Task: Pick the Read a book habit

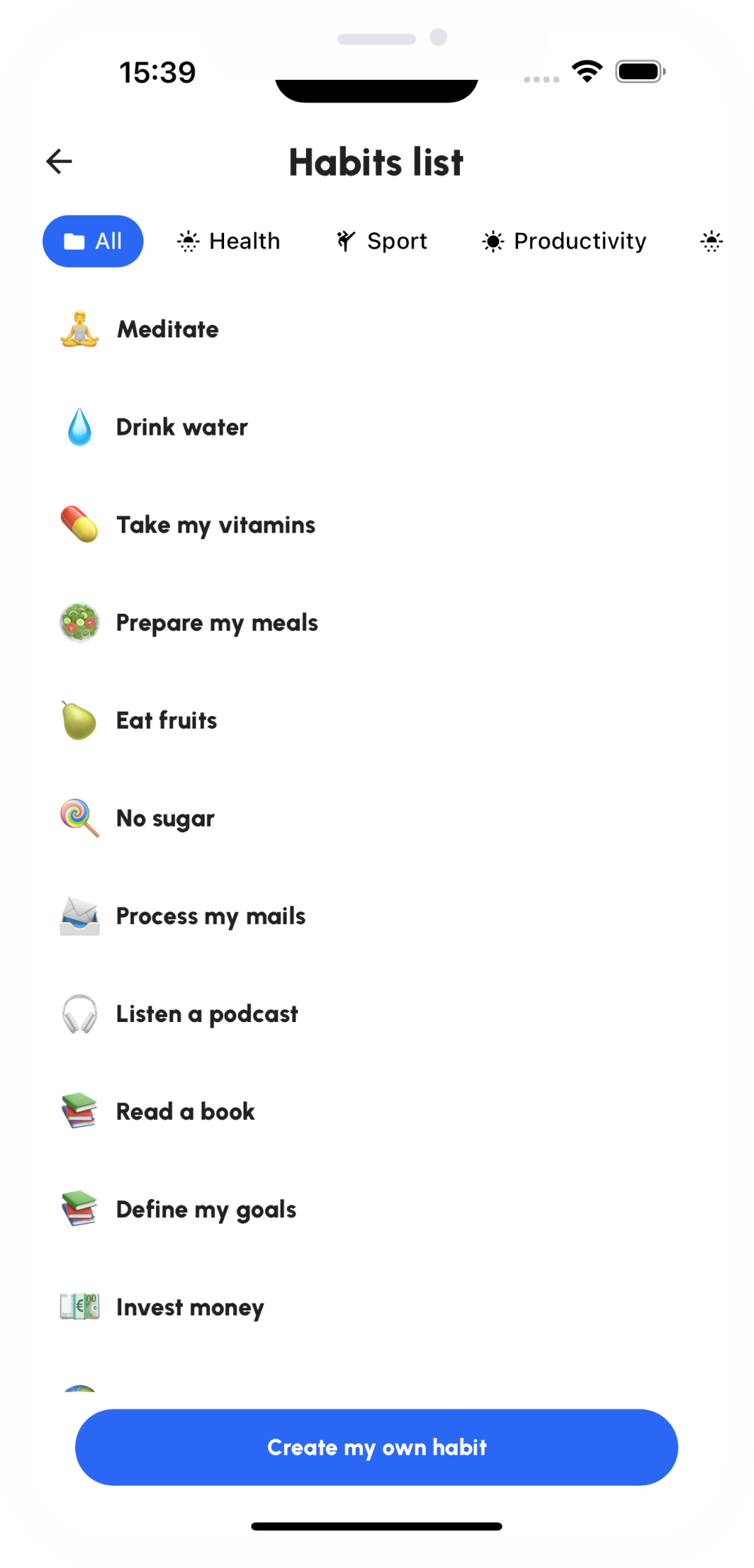Action: [377, 1112]
